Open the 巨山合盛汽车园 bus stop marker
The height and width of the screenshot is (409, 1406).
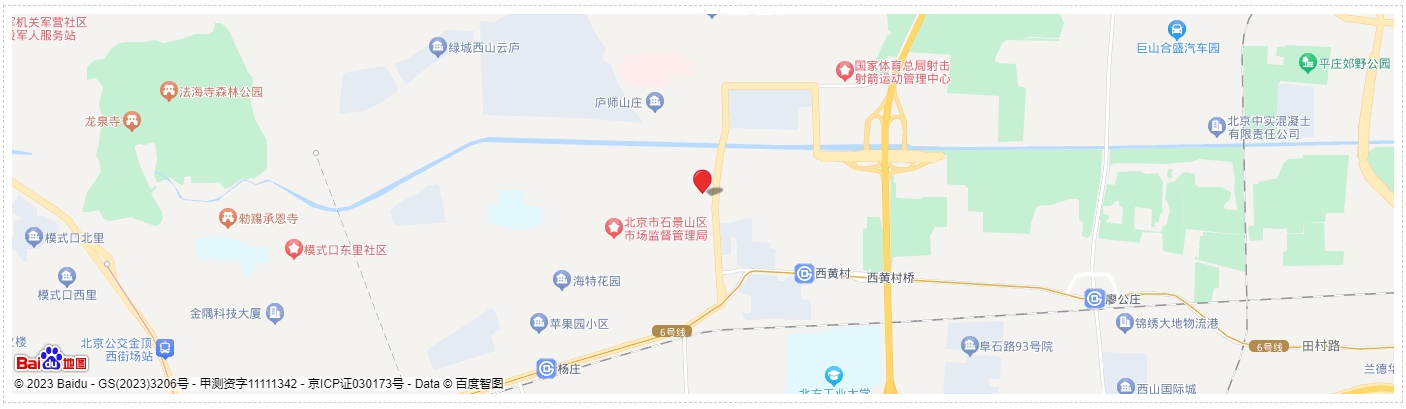[1177, 30]
